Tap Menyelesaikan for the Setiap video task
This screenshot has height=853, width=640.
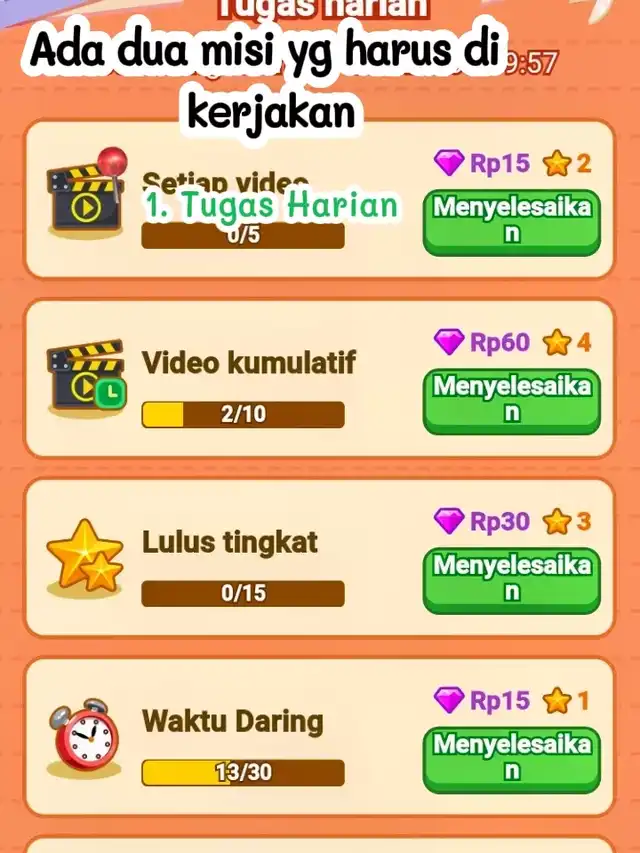(x=511, y=222)
